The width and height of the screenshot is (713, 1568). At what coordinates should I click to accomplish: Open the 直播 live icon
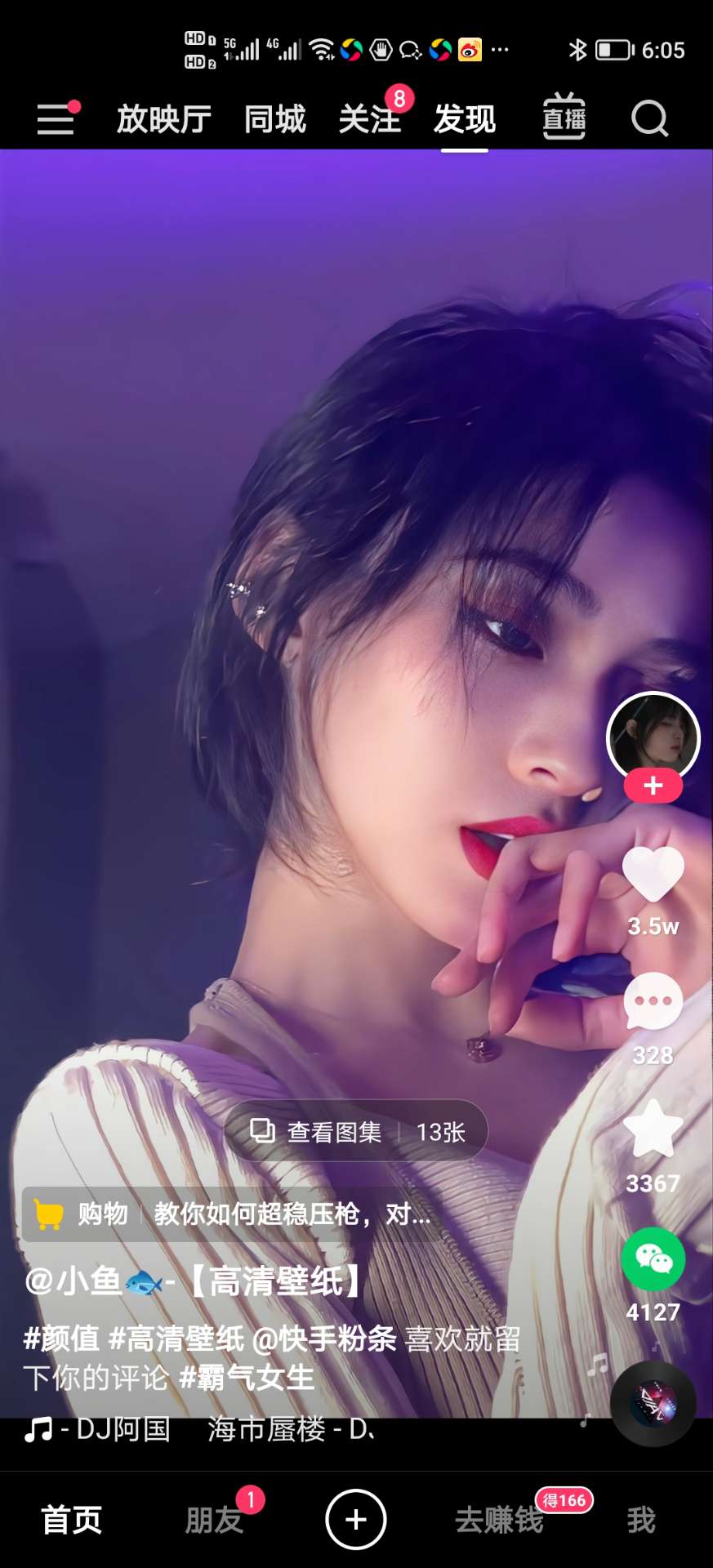(x=564, y=118)
